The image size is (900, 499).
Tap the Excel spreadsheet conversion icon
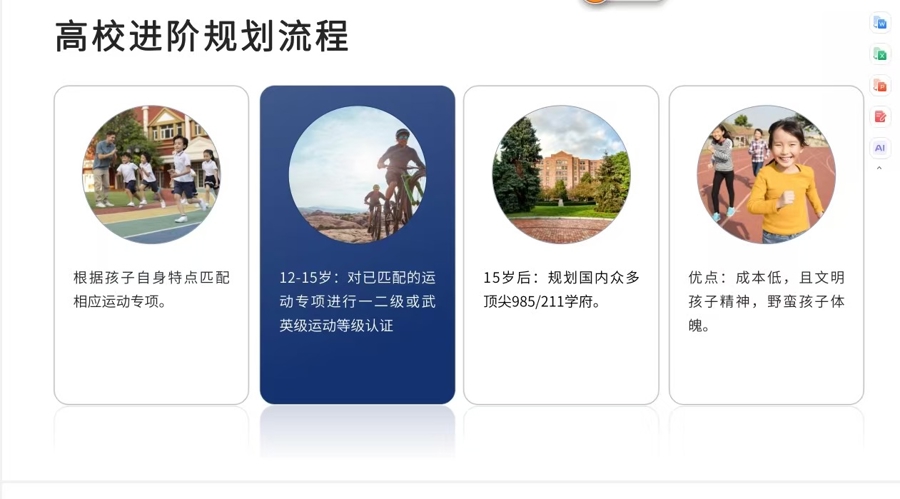click(880, 54)
